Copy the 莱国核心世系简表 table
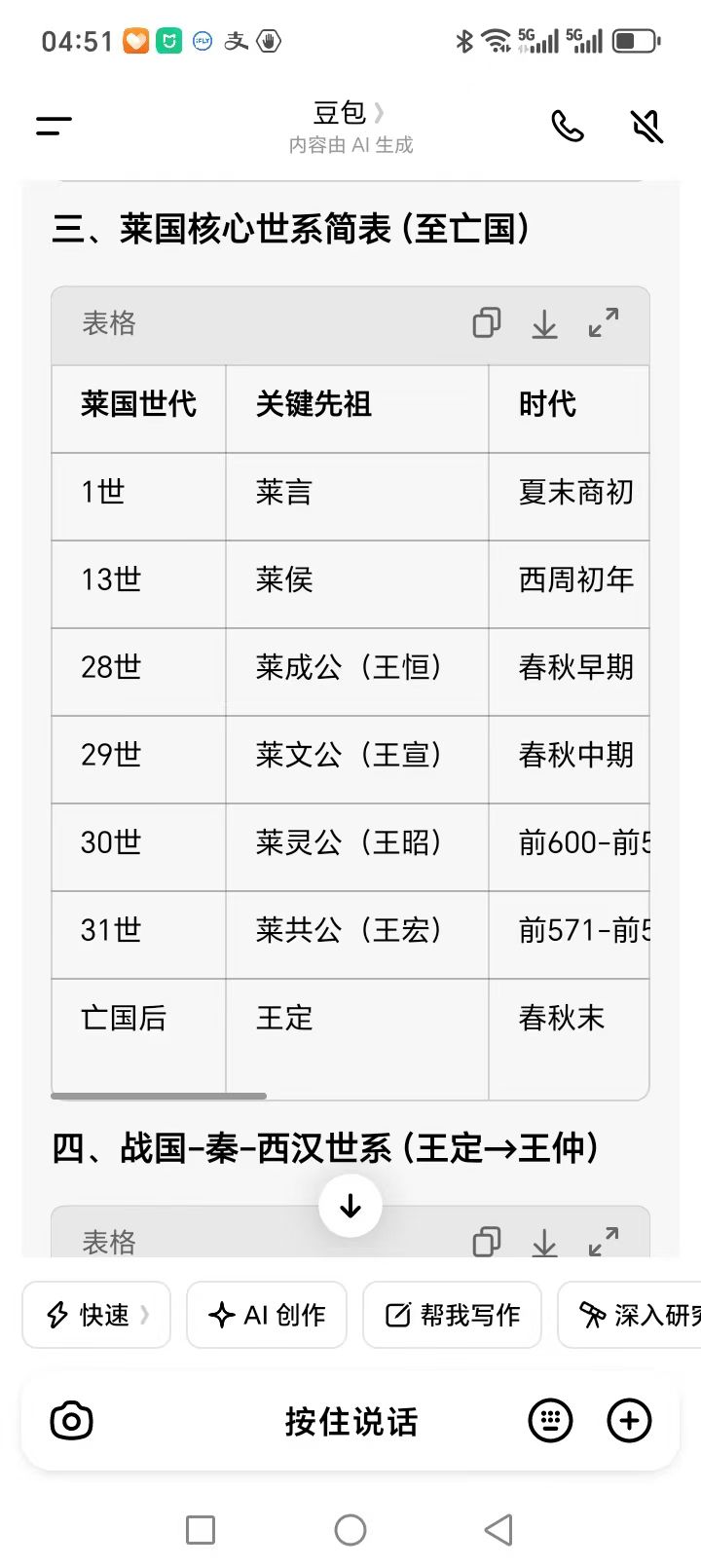Screen dimensions: 701x1568 click(486, 323)
